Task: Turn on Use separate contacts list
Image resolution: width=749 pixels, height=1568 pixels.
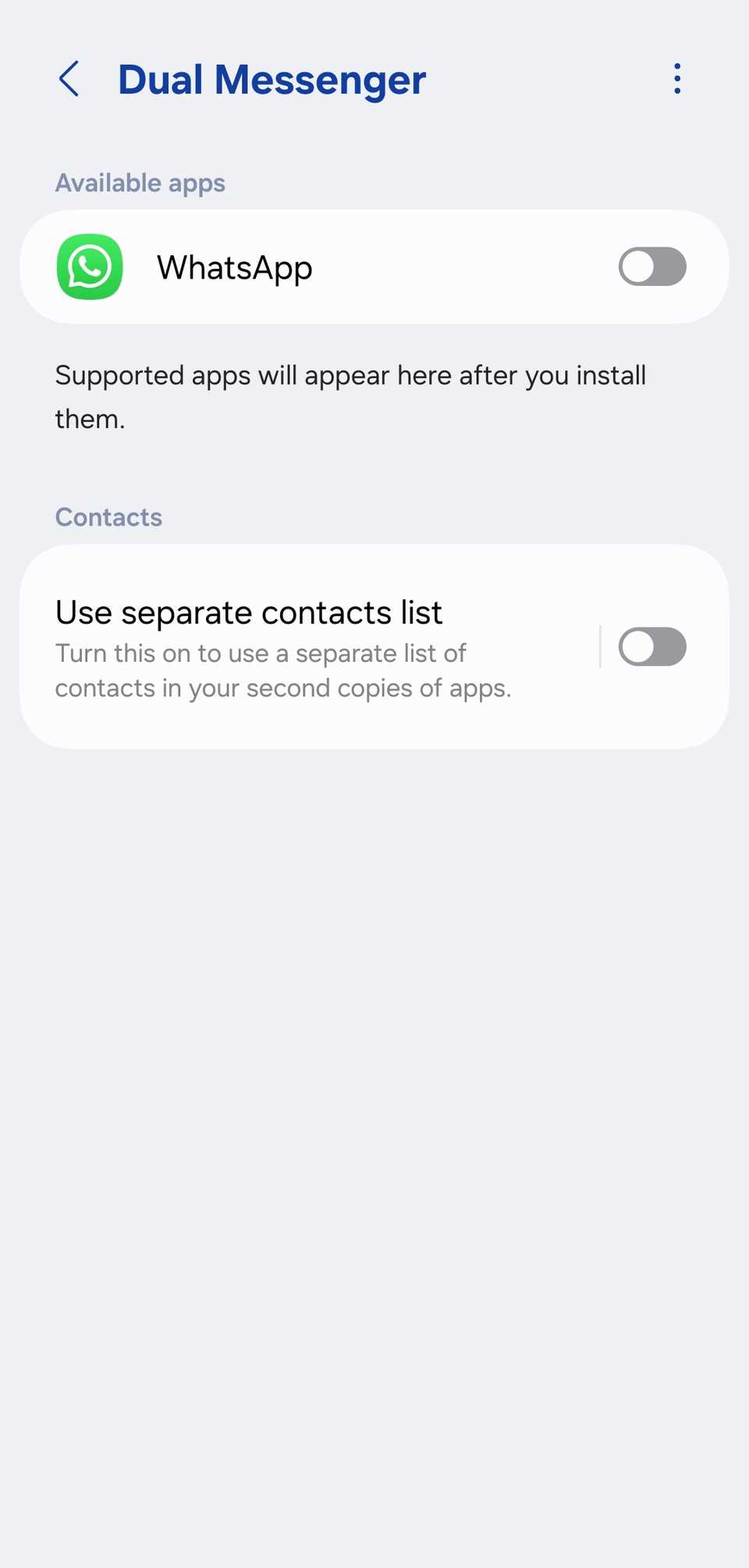Action: point(653,646)
